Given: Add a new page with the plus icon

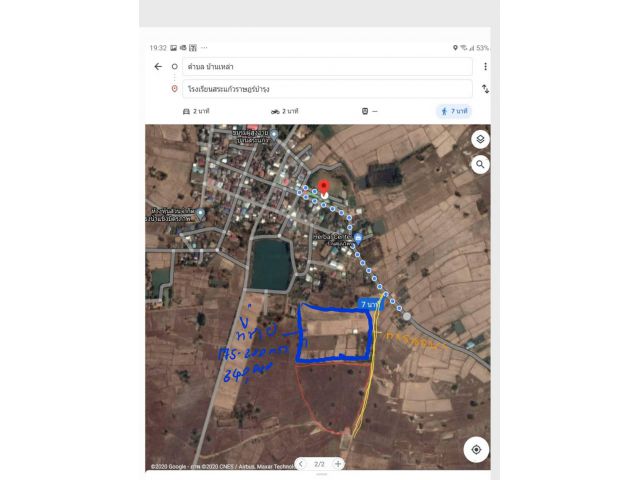Looking at the screenshot, I should pos(338,464).
